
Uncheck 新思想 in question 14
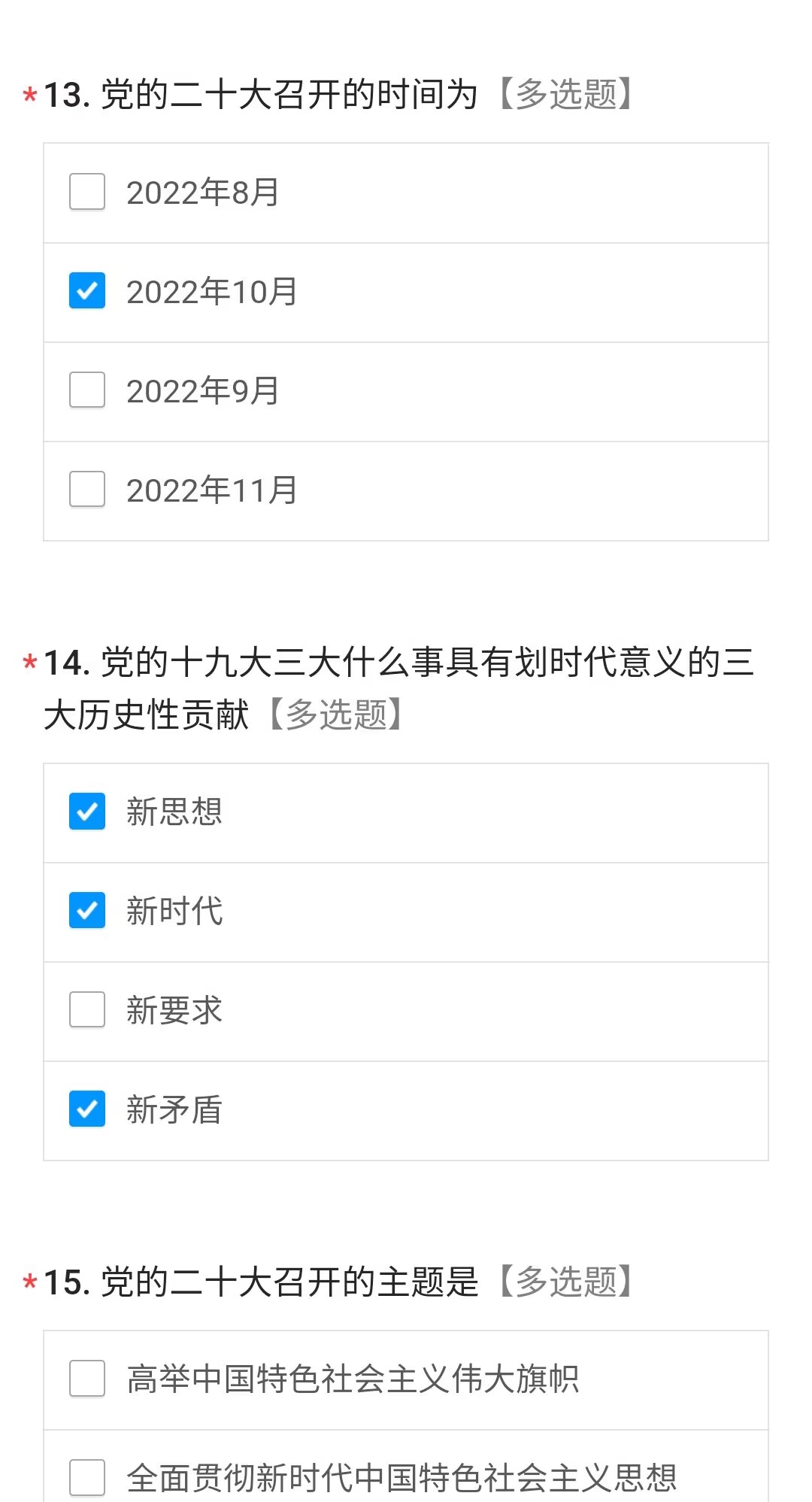click(x=87, y=812)
